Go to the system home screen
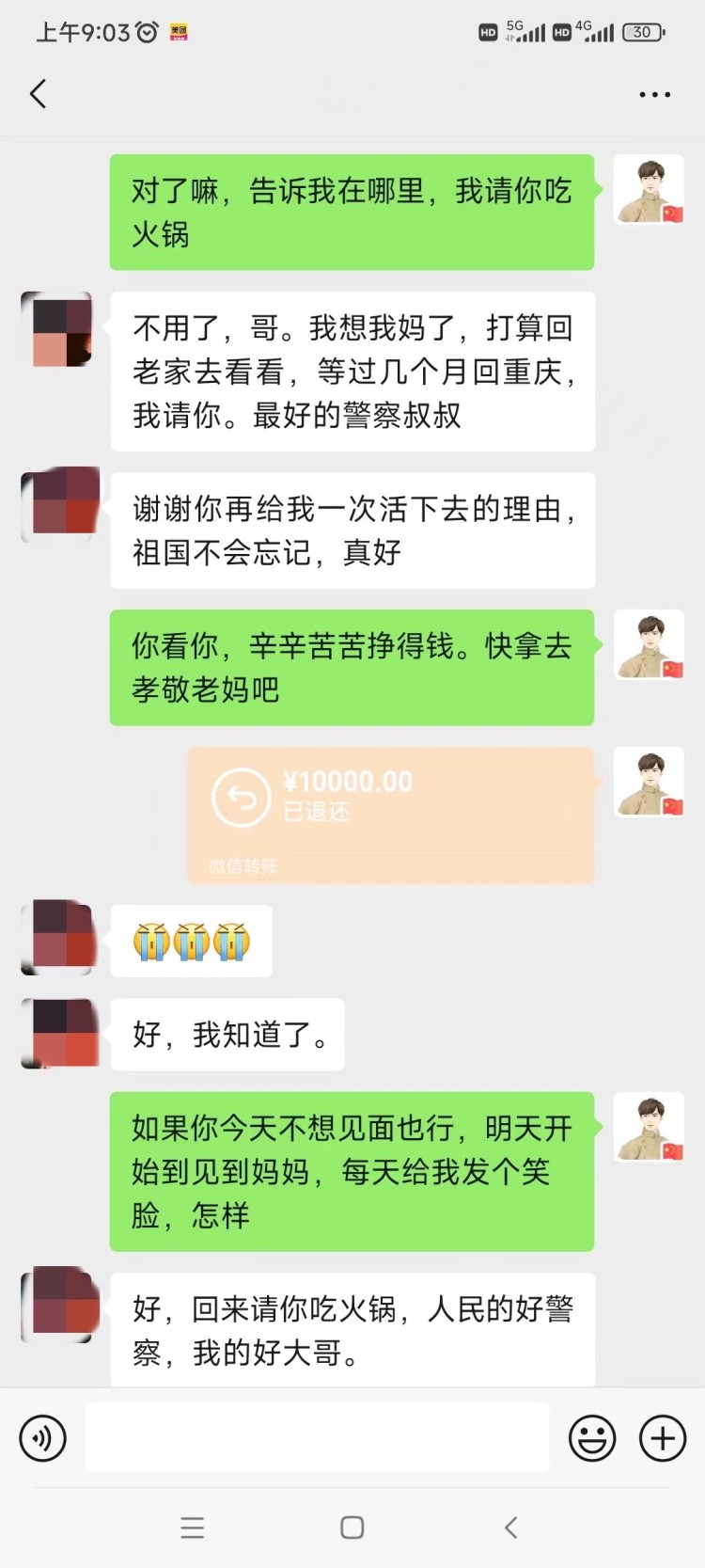 [352, 1528]
